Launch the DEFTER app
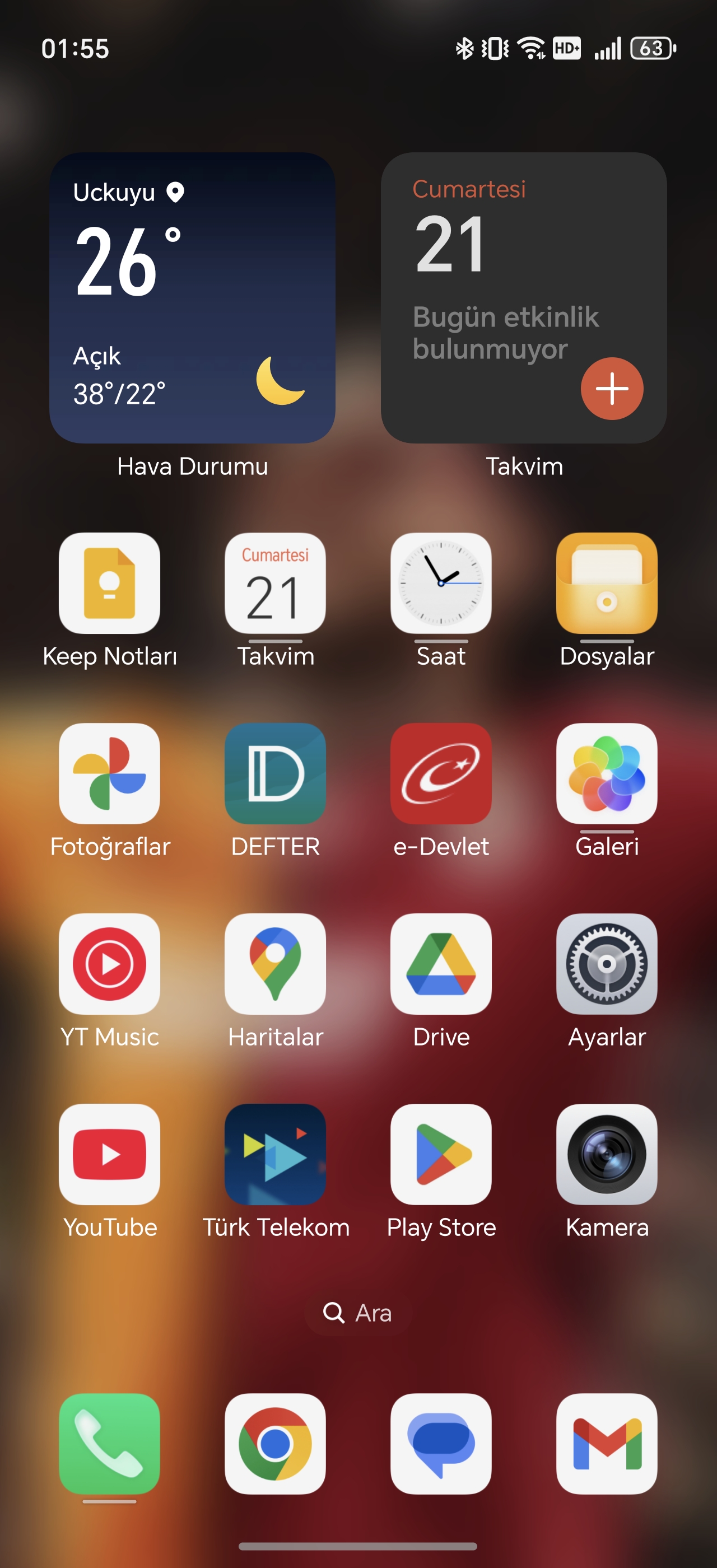Image resolution: width=717 pixels, height=1568 pixels. click(x=275, y=773)
